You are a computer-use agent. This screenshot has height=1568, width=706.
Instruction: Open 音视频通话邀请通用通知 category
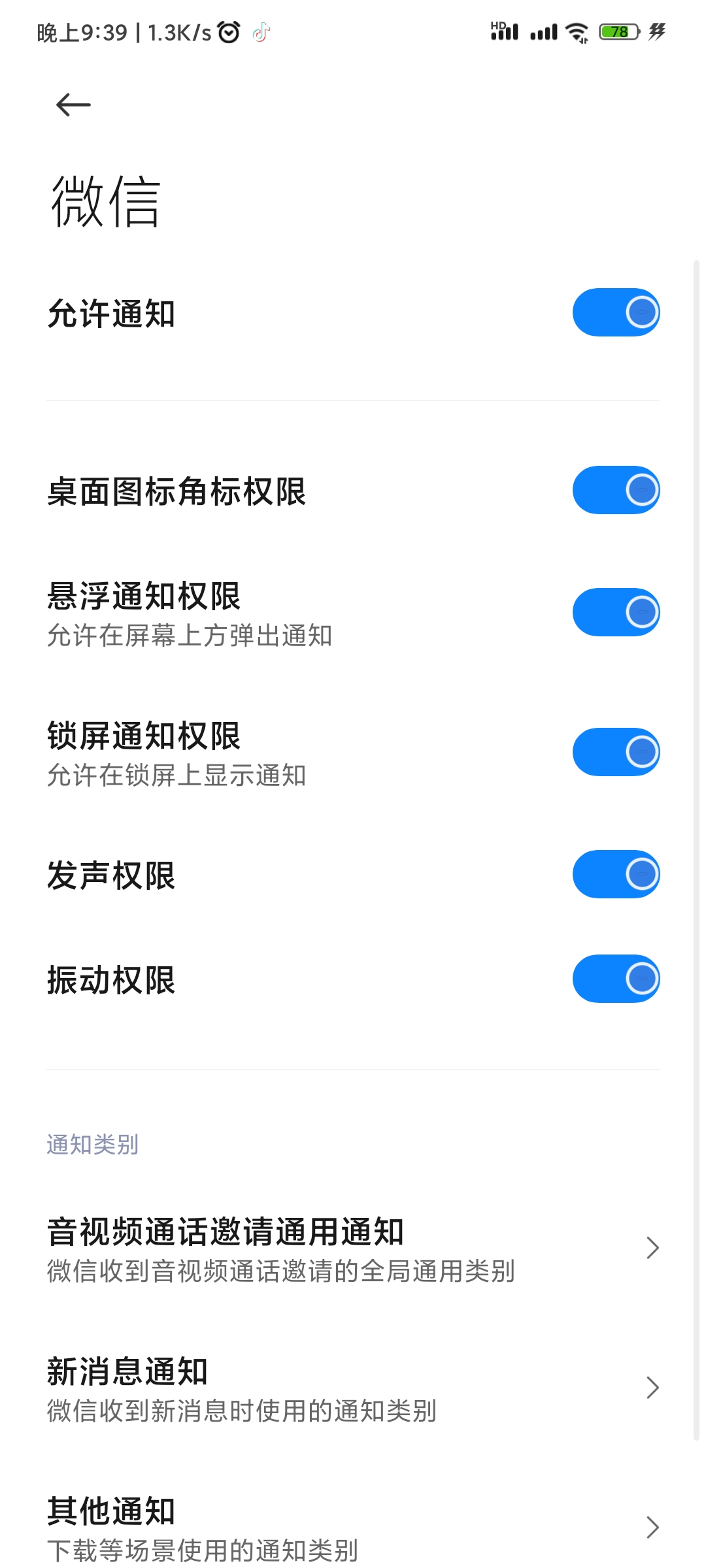click(353, 1249)
